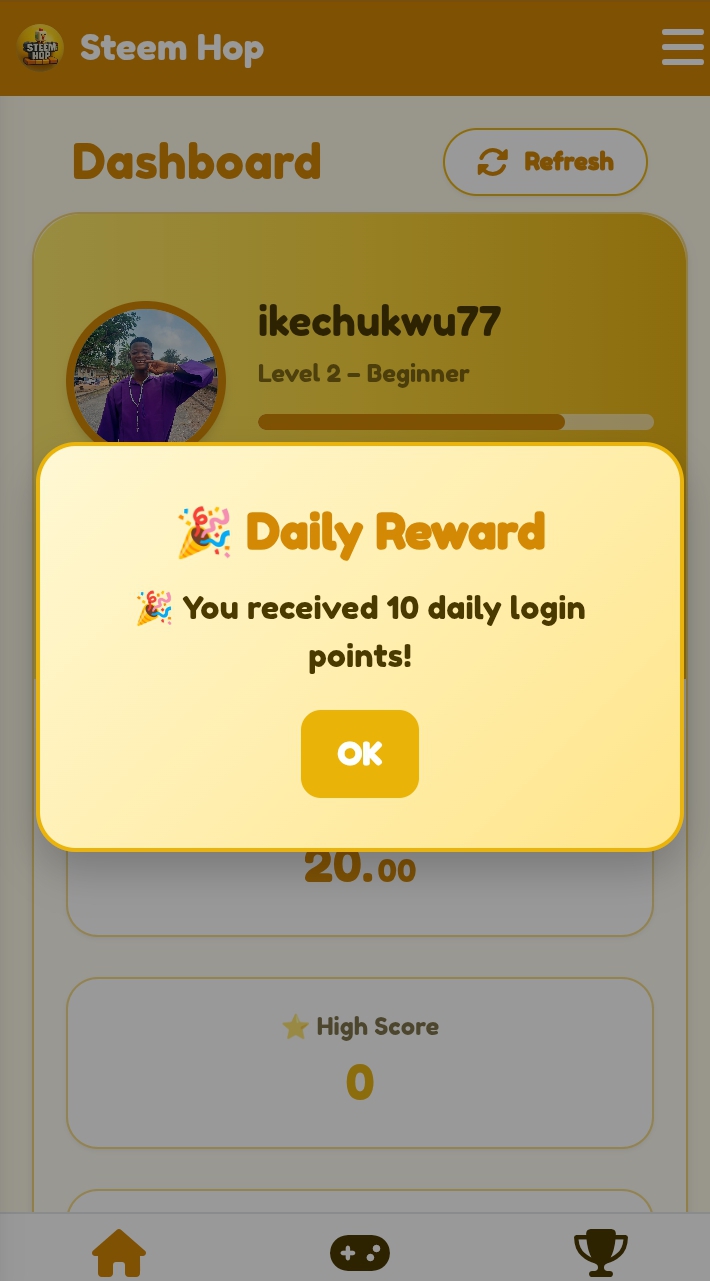This screenshot has height=1281, width=710.
Task: Go to the home tab
Action: (x=119, y=1253)
